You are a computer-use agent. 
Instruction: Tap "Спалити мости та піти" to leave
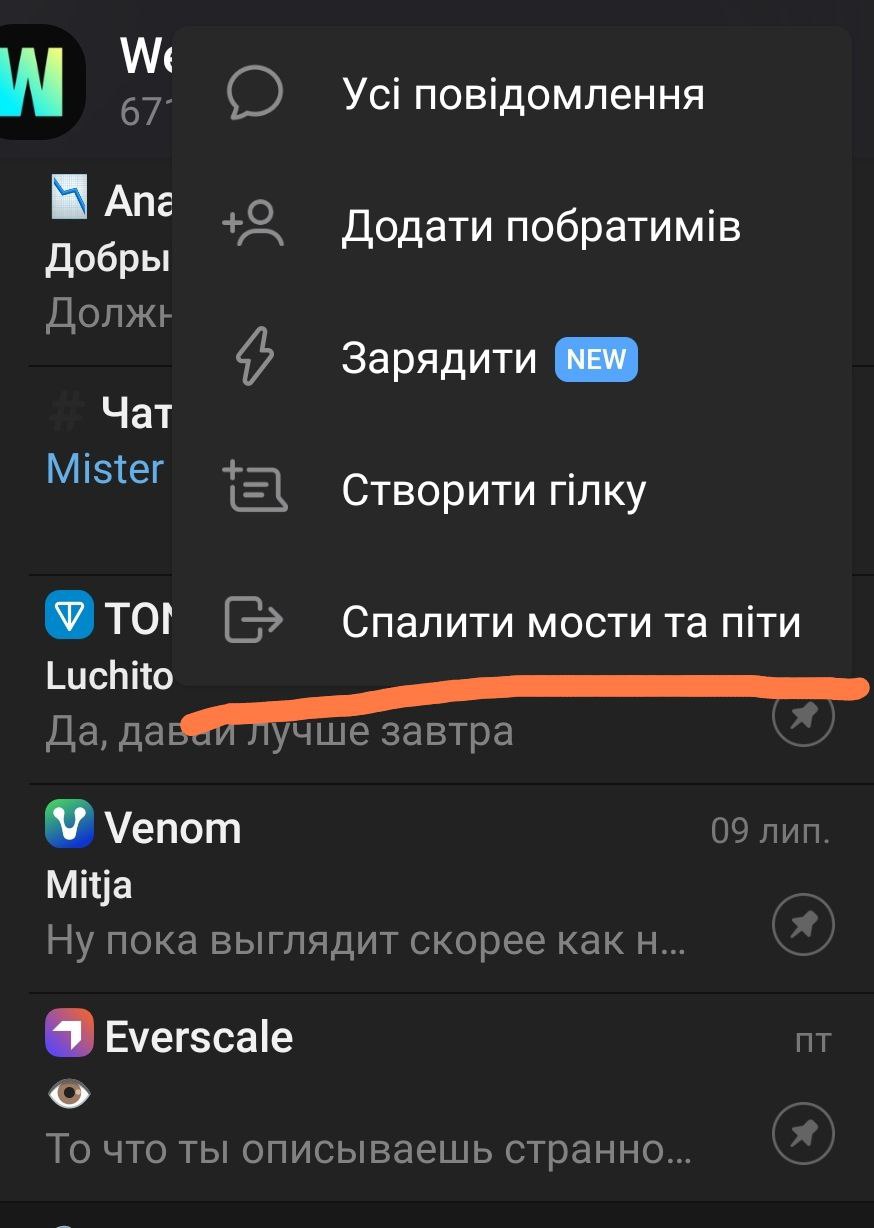[x=570, y=622]
